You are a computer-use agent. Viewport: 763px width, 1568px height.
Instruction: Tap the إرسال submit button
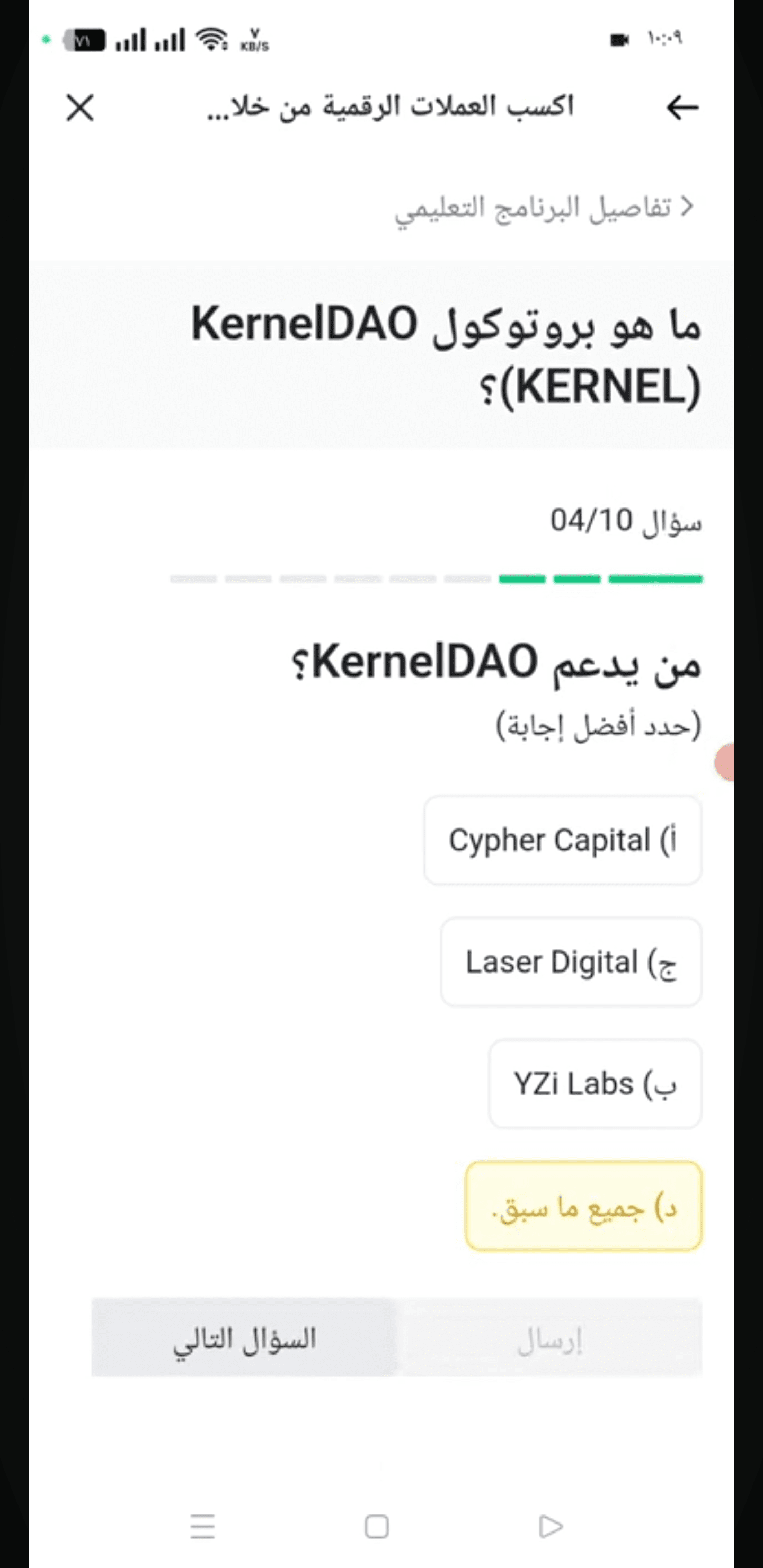point(550,1338)
